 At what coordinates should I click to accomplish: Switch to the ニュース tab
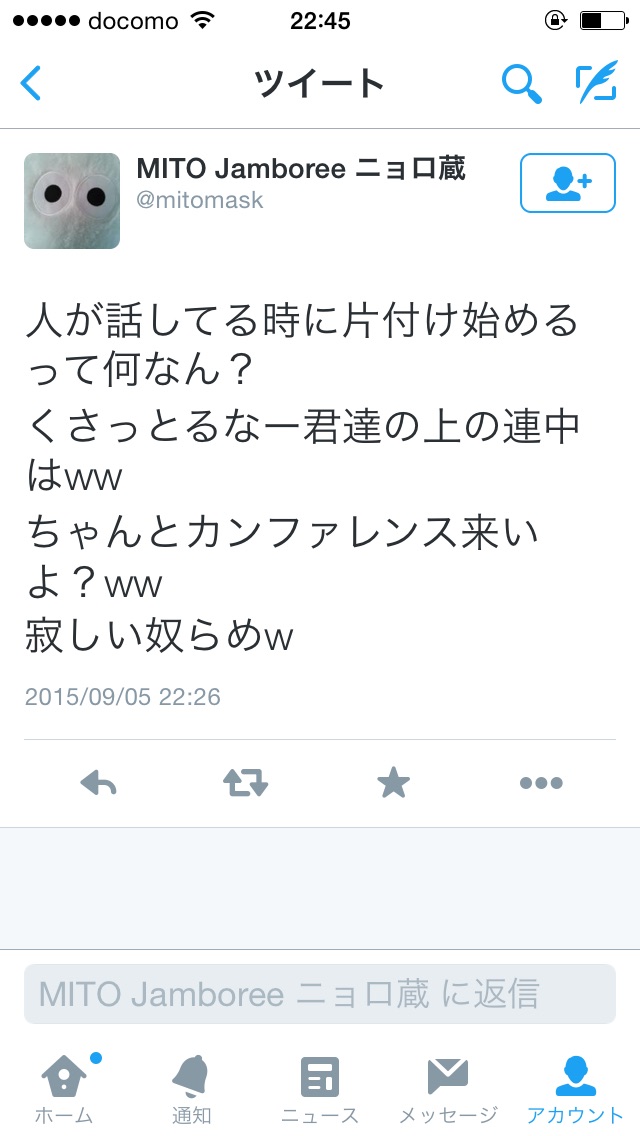pyautogui.click(x=320, y=1088)
